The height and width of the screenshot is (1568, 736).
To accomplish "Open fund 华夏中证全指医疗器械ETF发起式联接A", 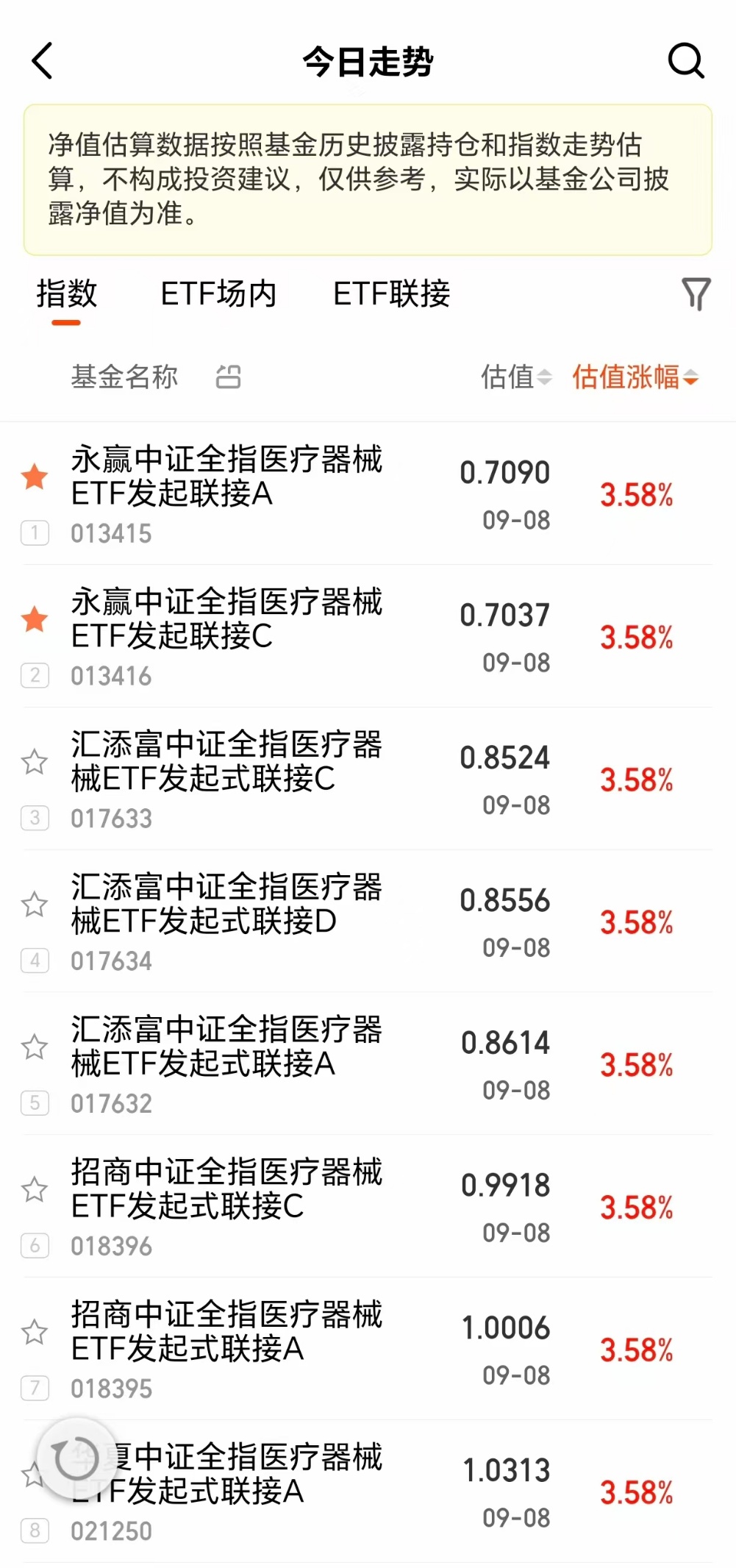I will pyautogui.click(x=229, y=1478).
